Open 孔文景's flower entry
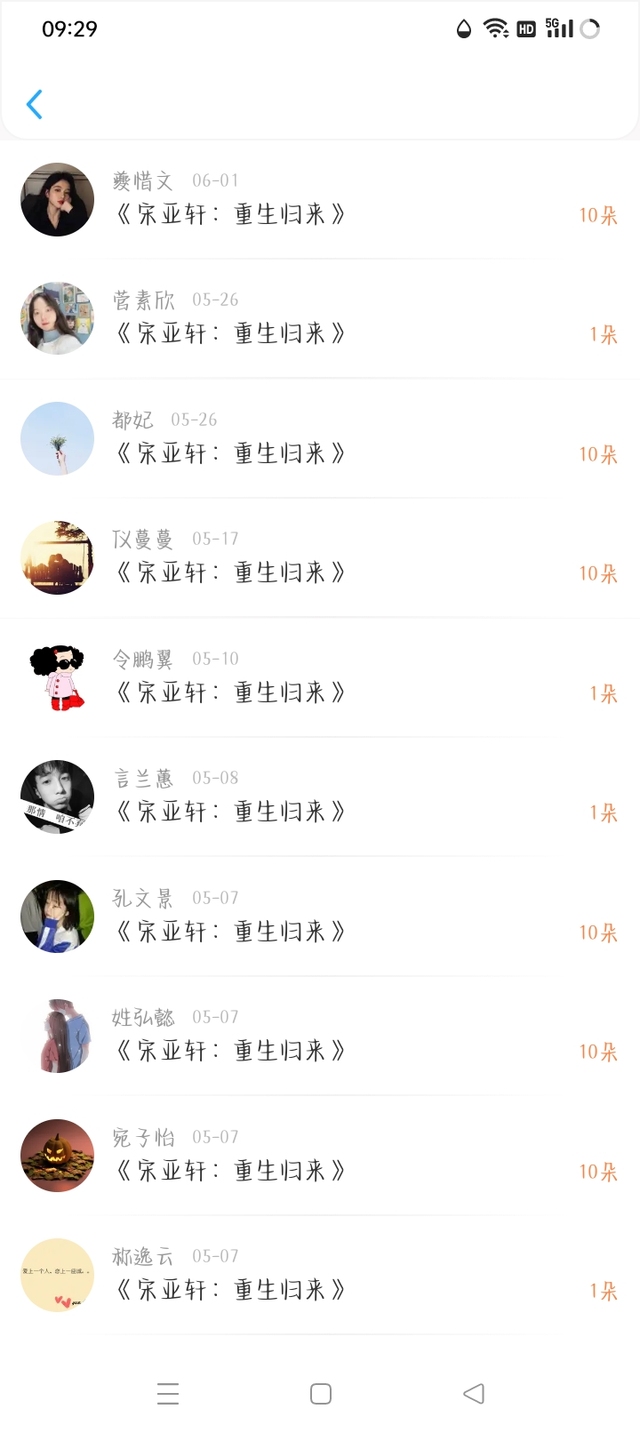This screenshot has width=640, height=1433. 320,916
